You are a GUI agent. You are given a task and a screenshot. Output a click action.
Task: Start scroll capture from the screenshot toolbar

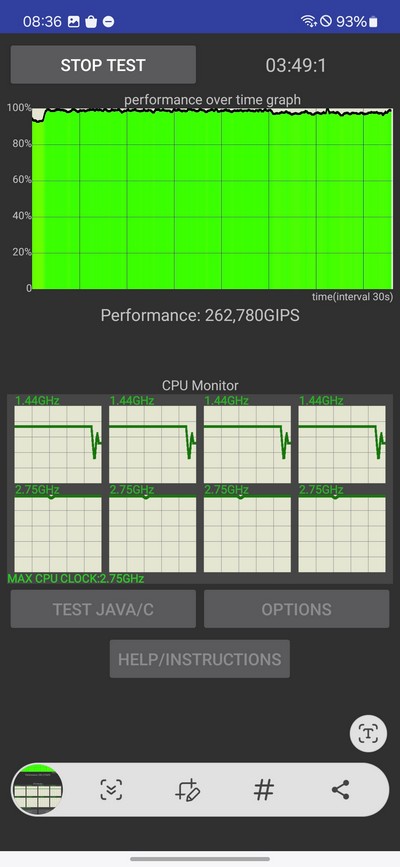pyautogui.click(x=111, y=790)
